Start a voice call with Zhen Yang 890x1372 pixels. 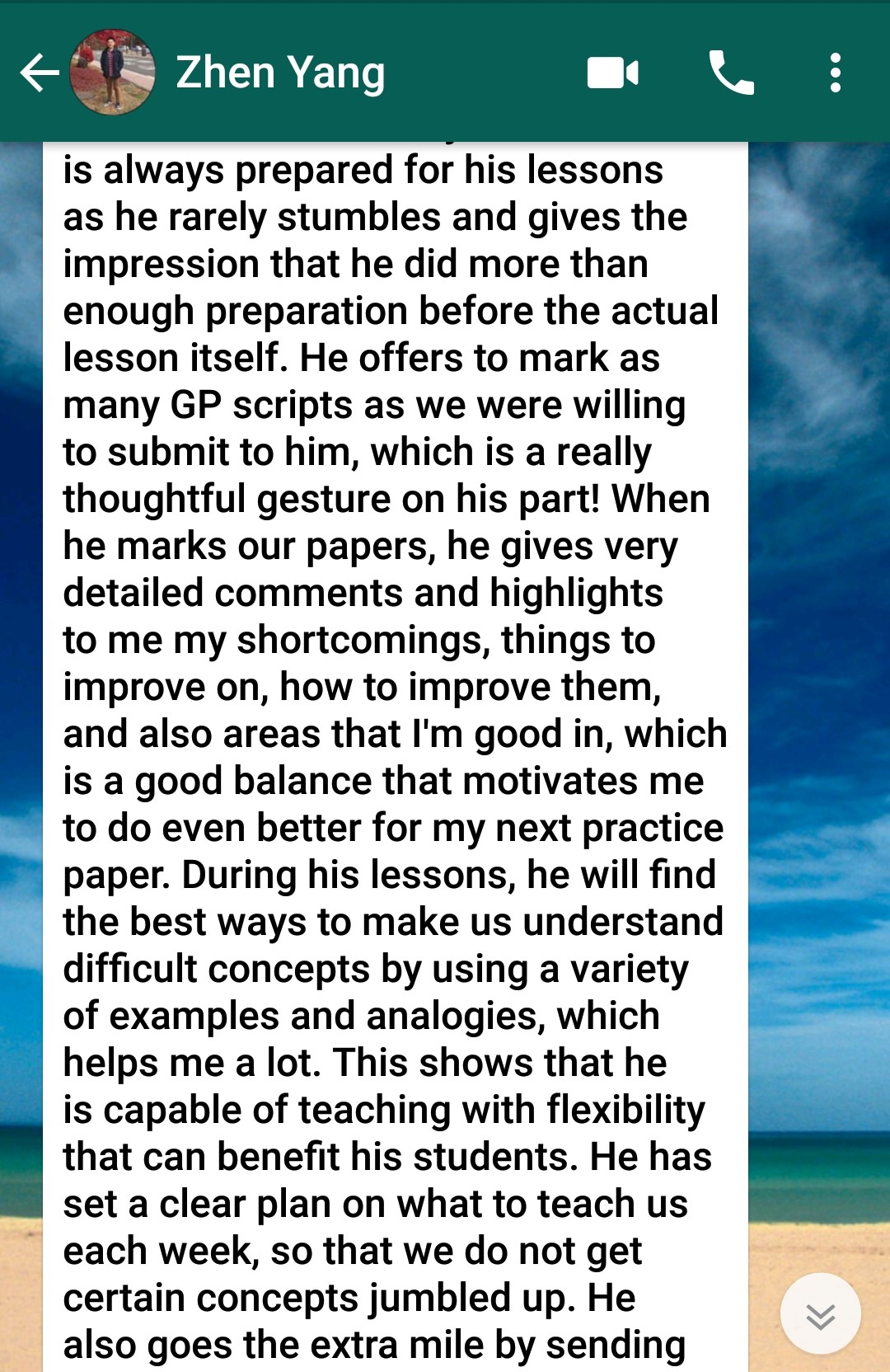pyautogui.click(x=731, y=73)
